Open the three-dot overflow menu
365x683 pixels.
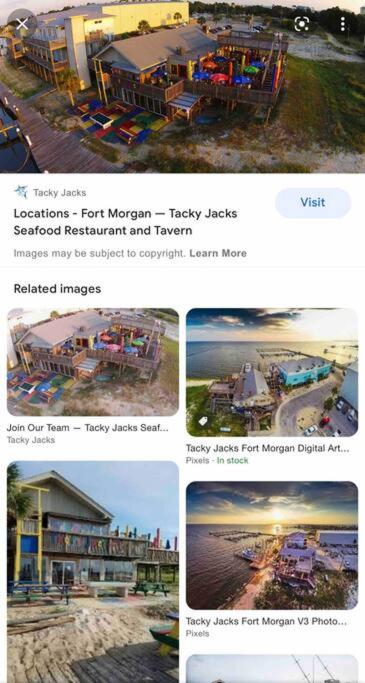(x=343, y=24)
